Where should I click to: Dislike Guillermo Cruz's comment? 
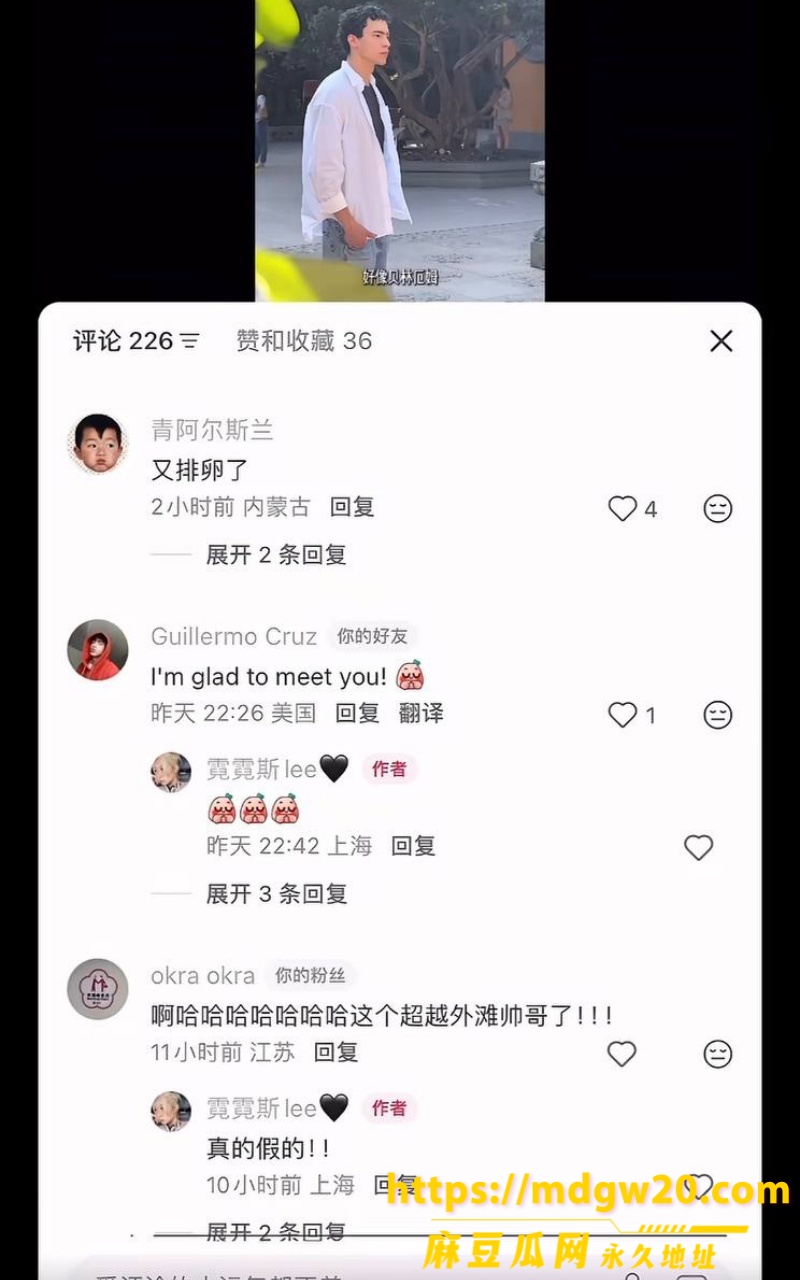tap(717, 715)
